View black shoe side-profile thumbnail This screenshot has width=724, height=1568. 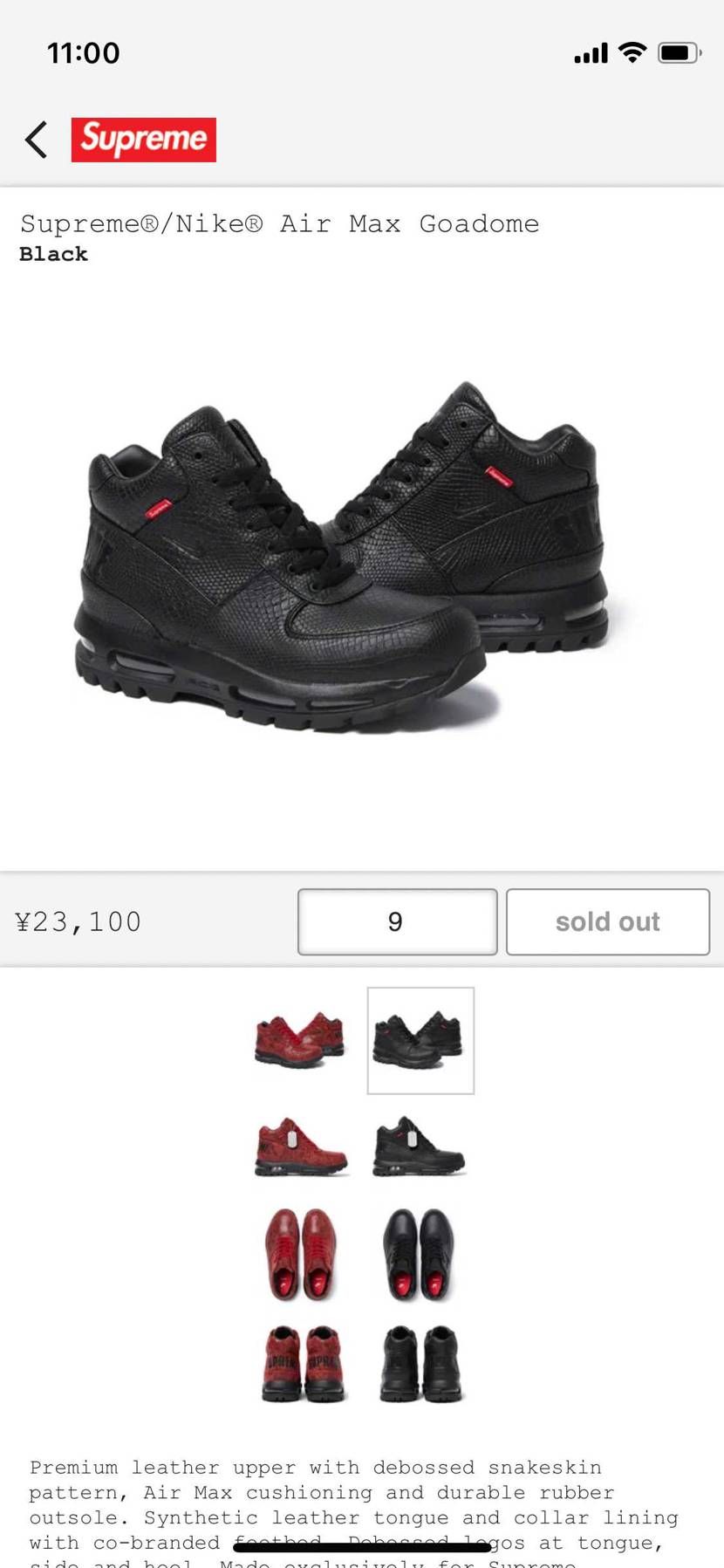click(x=420, y=1147)
